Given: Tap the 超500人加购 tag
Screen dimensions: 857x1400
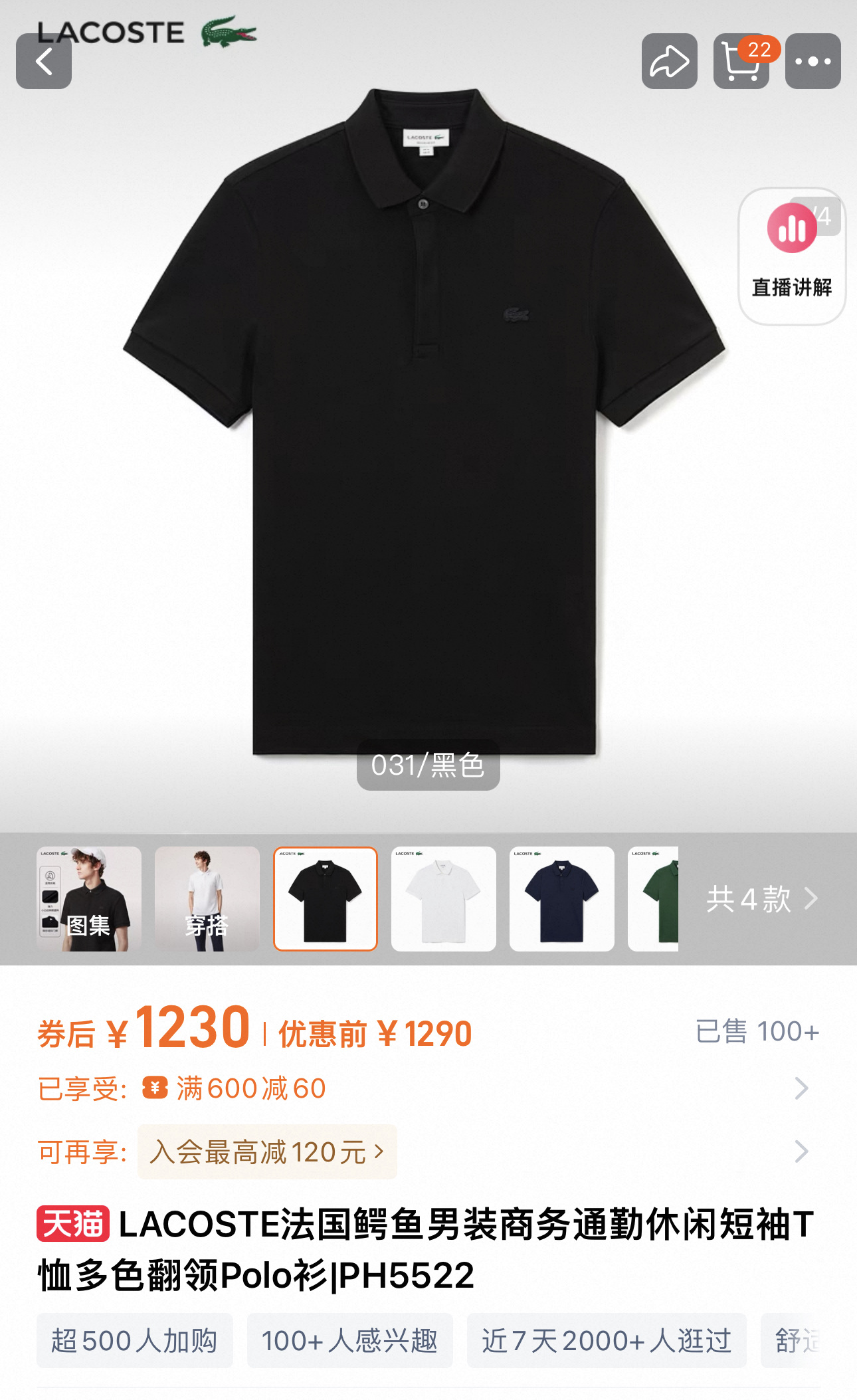Looking at the screenshot, I should (x=135, y=1340).
